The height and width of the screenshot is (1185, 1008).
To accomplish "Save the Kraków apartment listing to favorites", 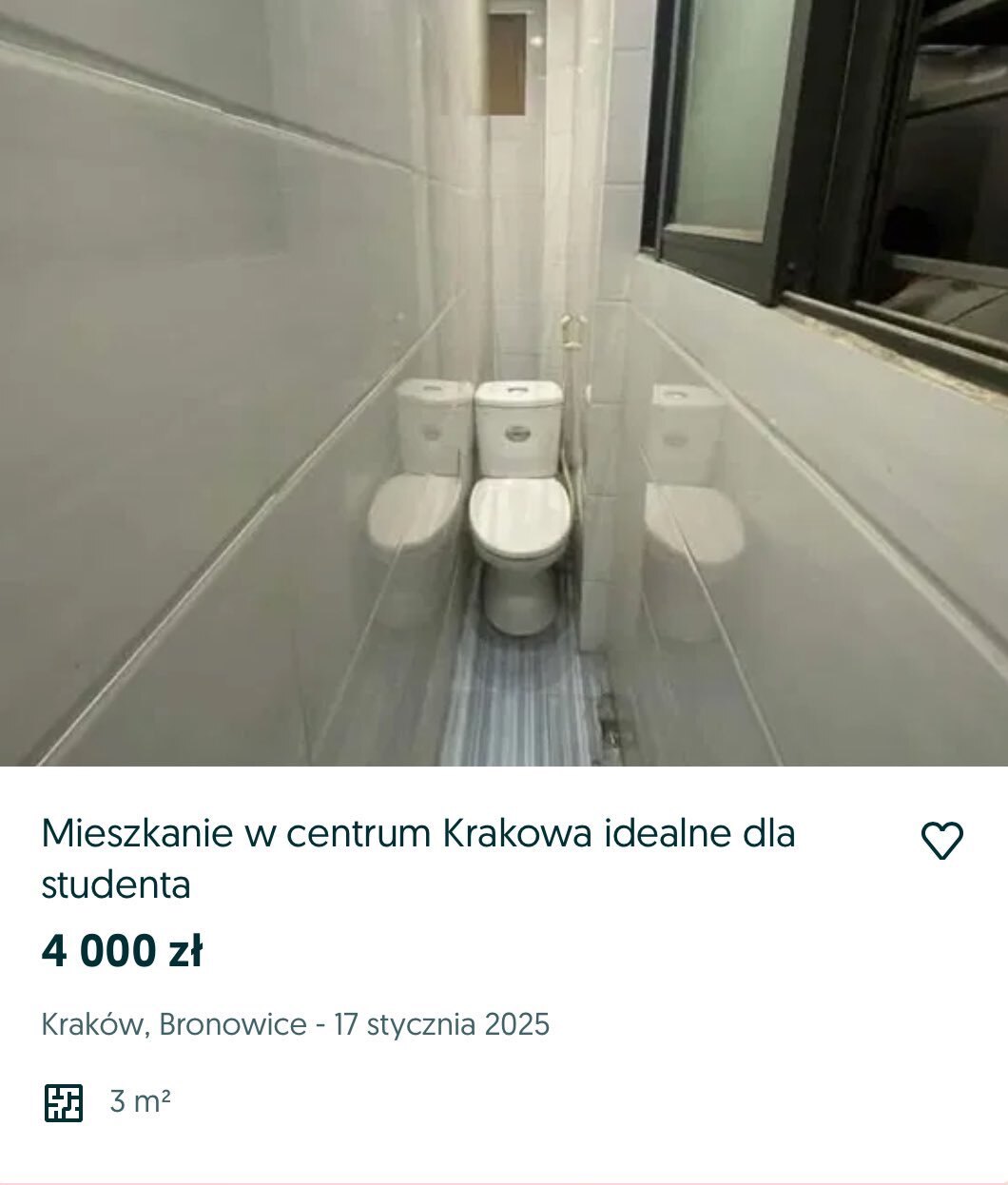I will pos(941,841).
